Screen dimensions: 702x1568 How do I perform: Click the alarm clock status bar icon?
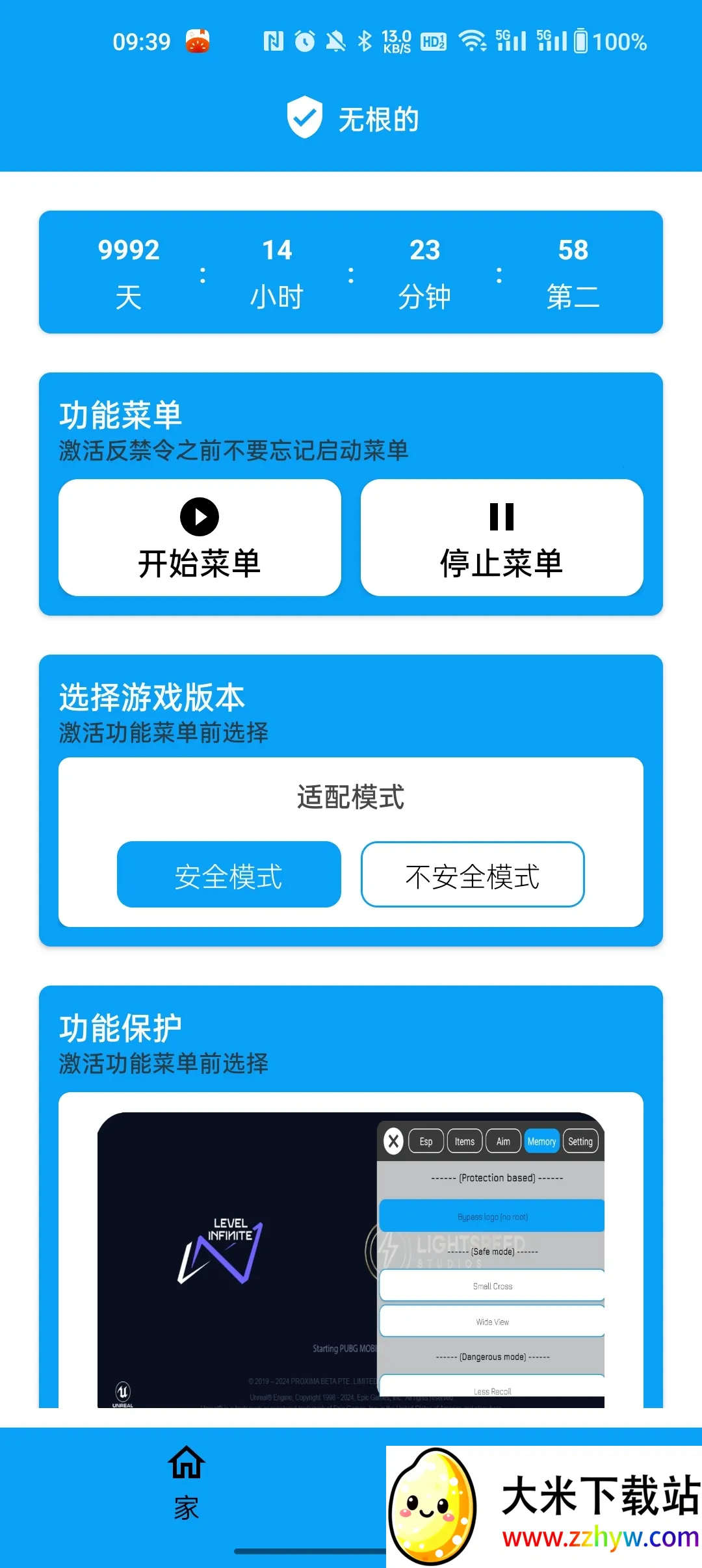pos(304,40)
